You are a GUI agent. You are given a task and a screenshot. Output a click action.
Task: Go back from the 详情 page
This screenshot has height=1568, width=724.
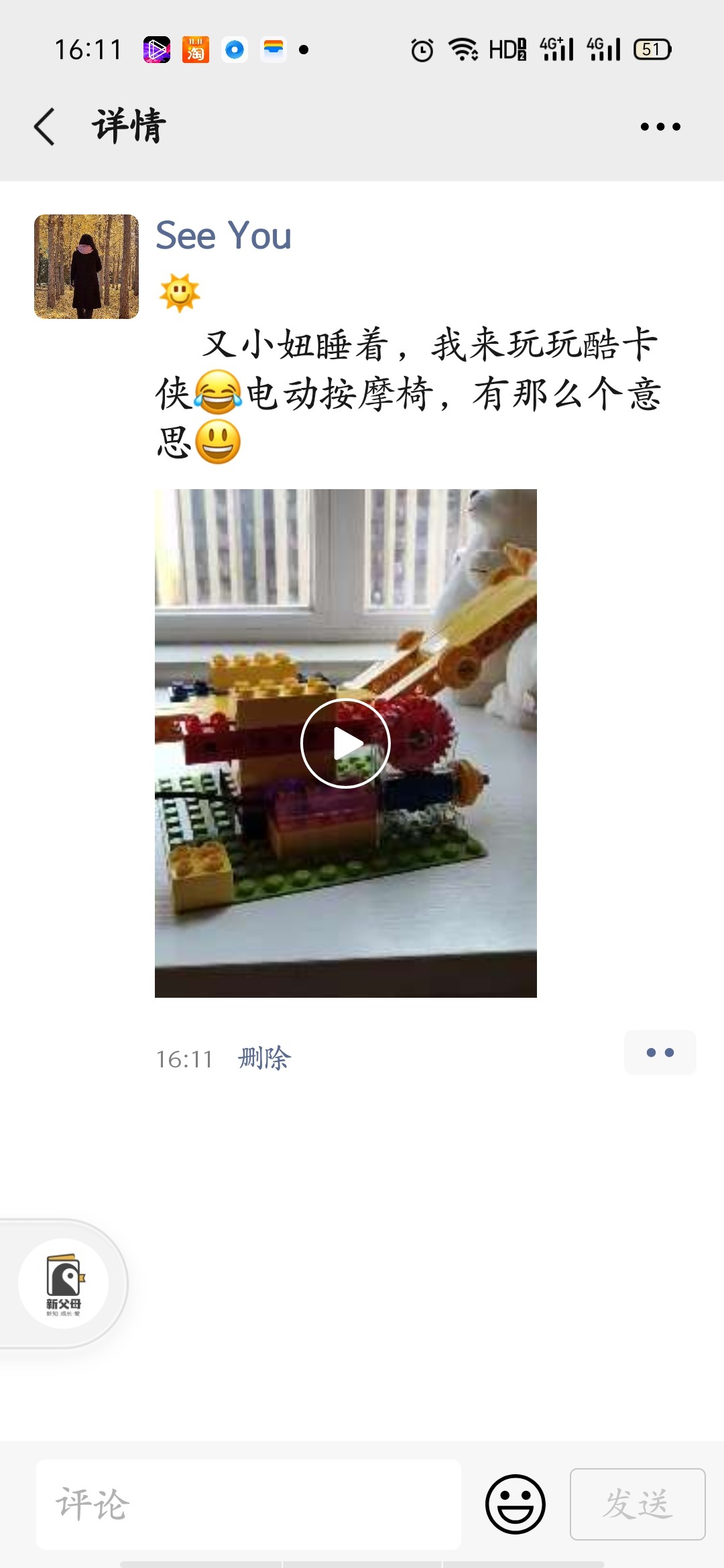point(44,127)
